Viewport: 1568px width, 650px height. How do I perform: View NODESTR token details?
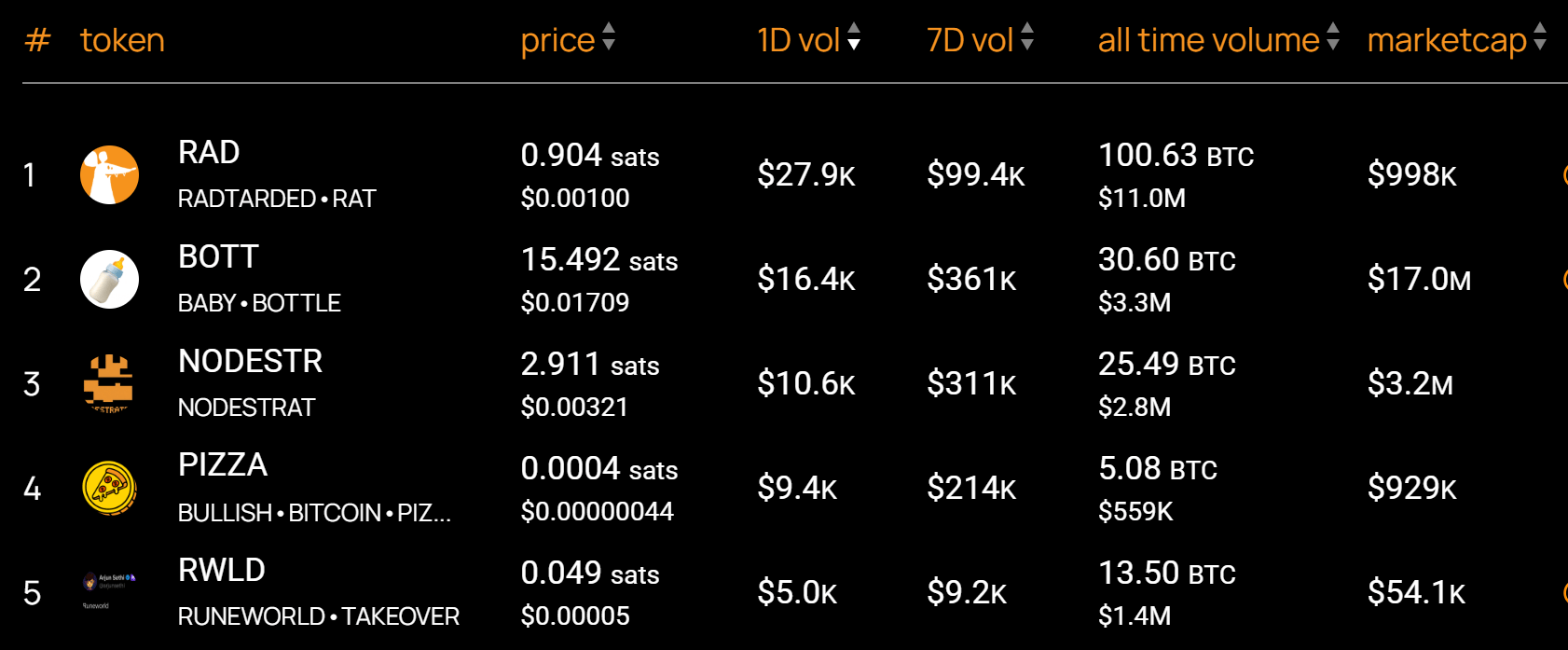250,362
